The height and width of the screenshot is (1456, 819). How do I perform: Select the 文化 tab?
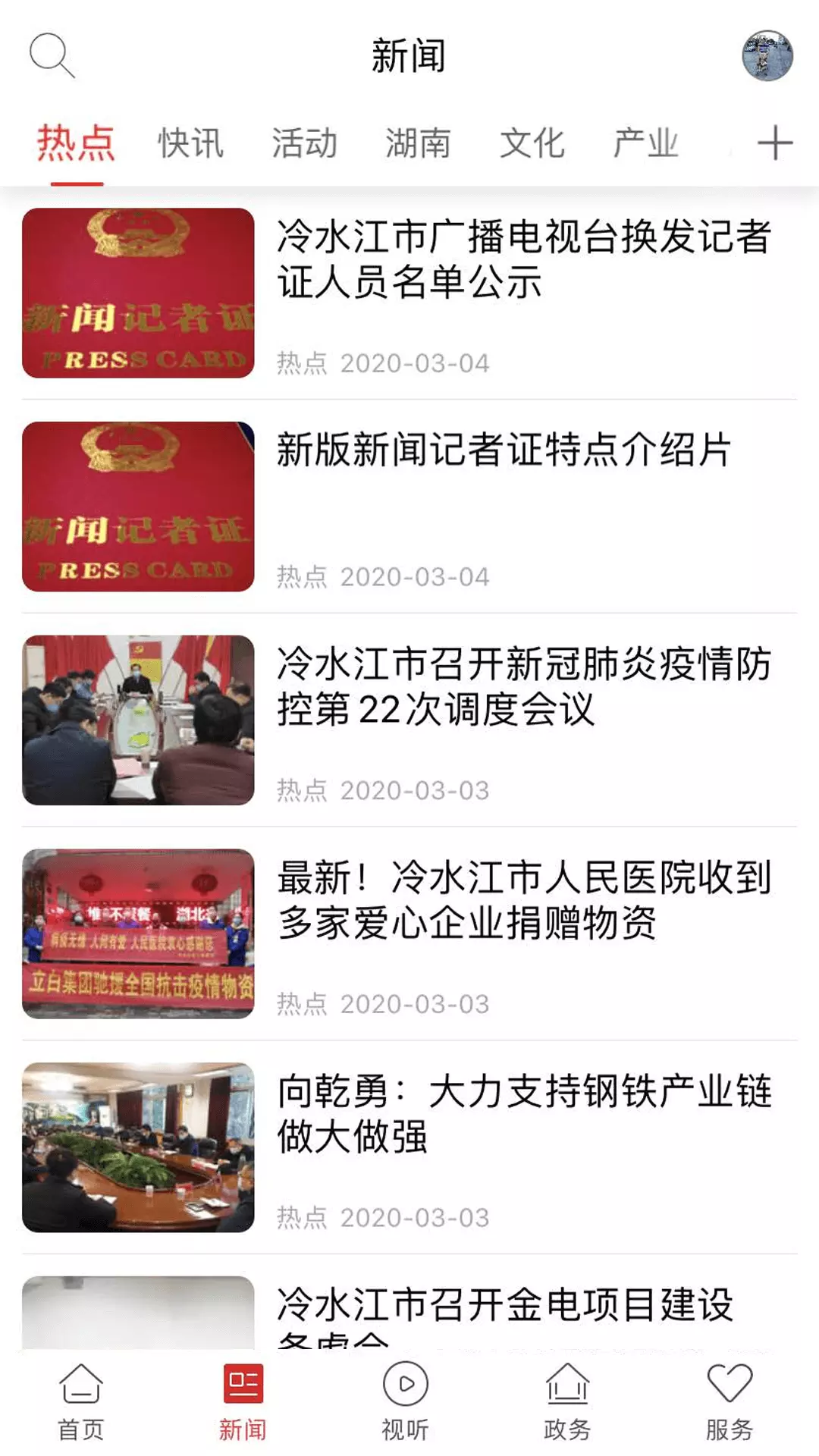click(x=532, y=143)
